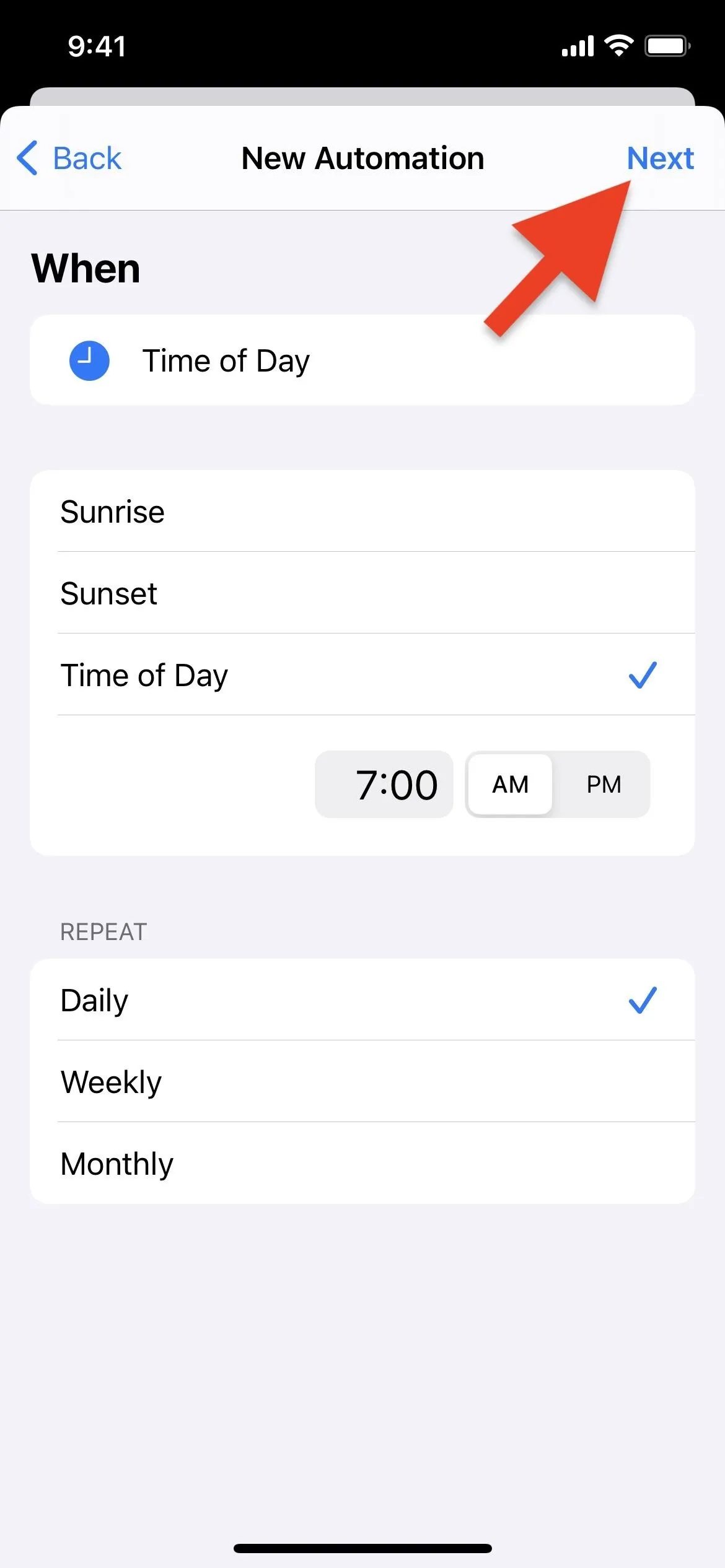The image size is (725, 1568).
Task: Choose Sunset as the trigger
Action: (x=362, y=593)
